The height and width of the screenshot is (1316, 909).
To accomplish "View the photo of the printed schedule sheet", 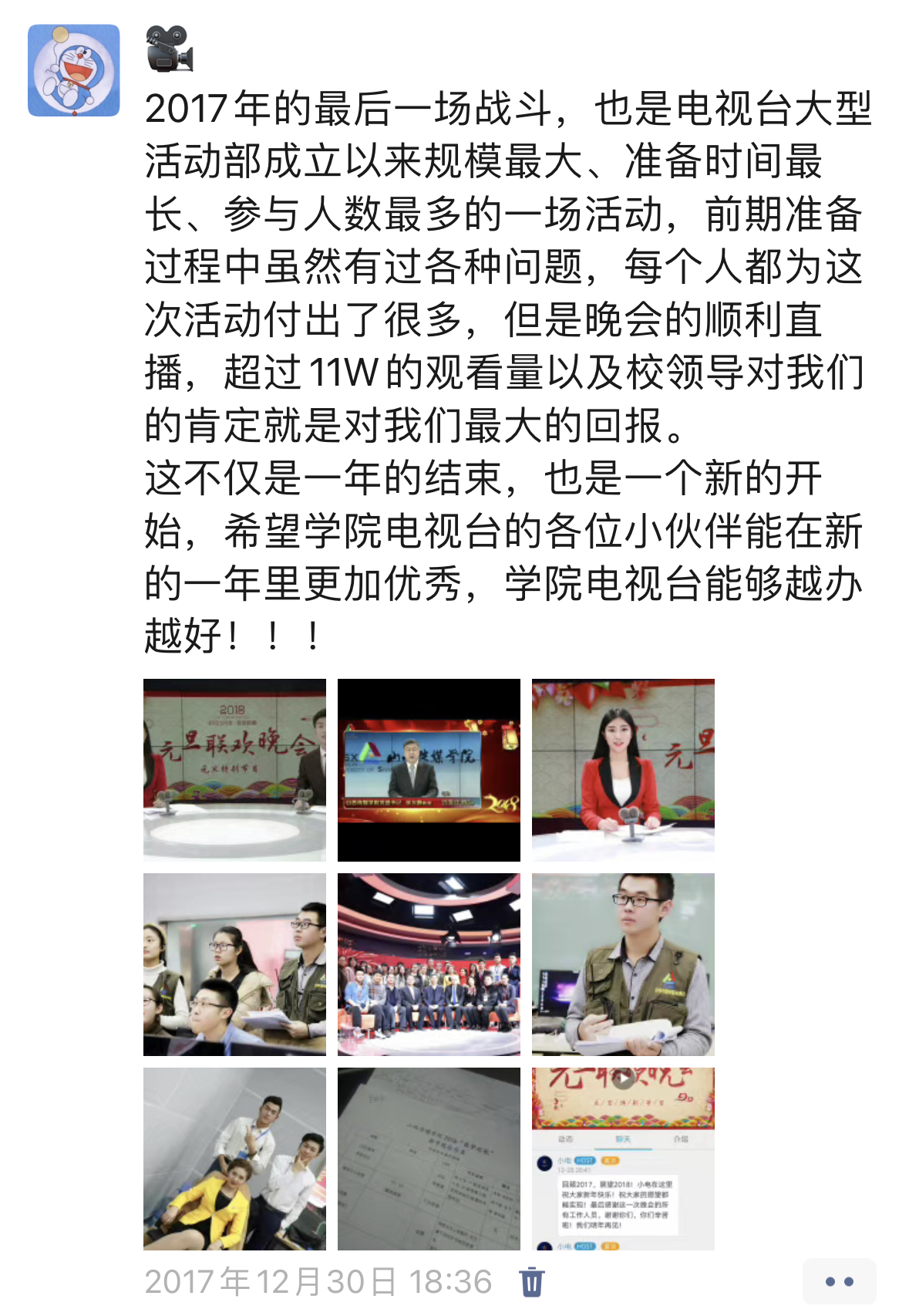I will [x=429, y=1159].
